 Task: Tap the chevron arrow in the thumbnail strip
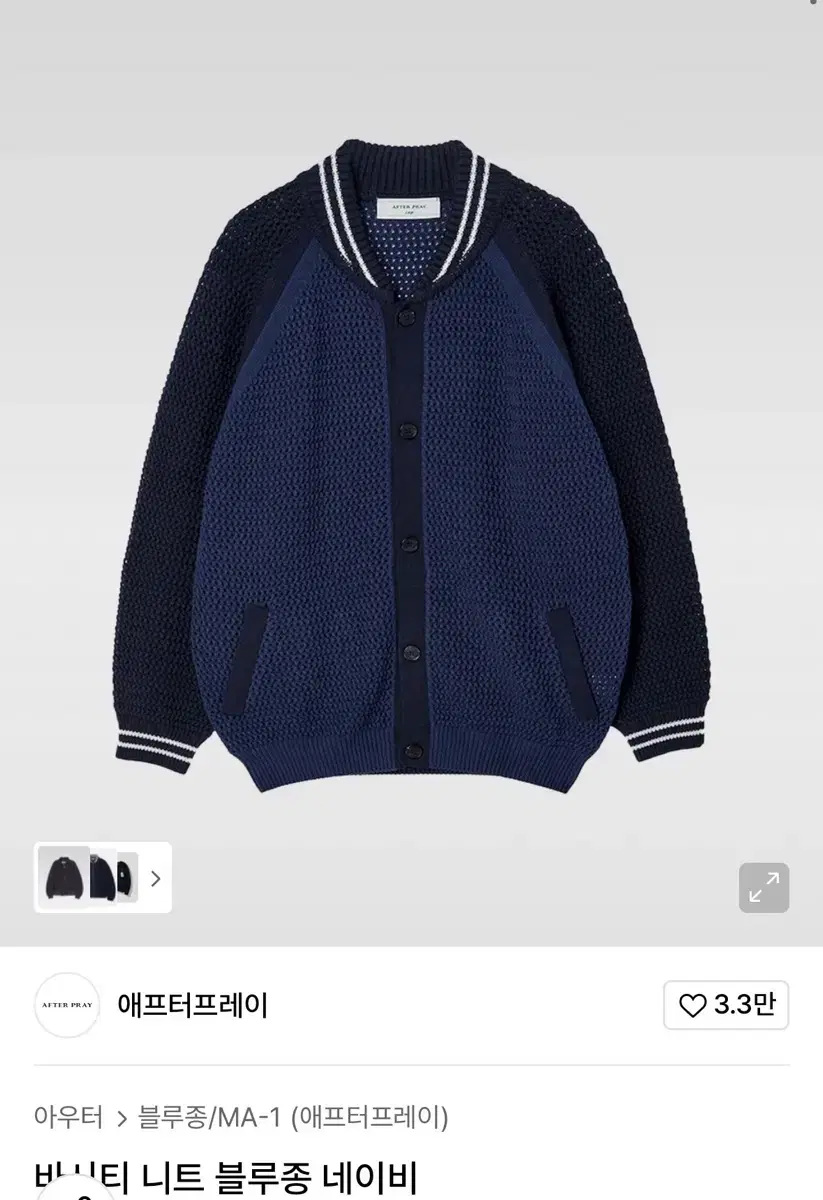tap(155, 878)
